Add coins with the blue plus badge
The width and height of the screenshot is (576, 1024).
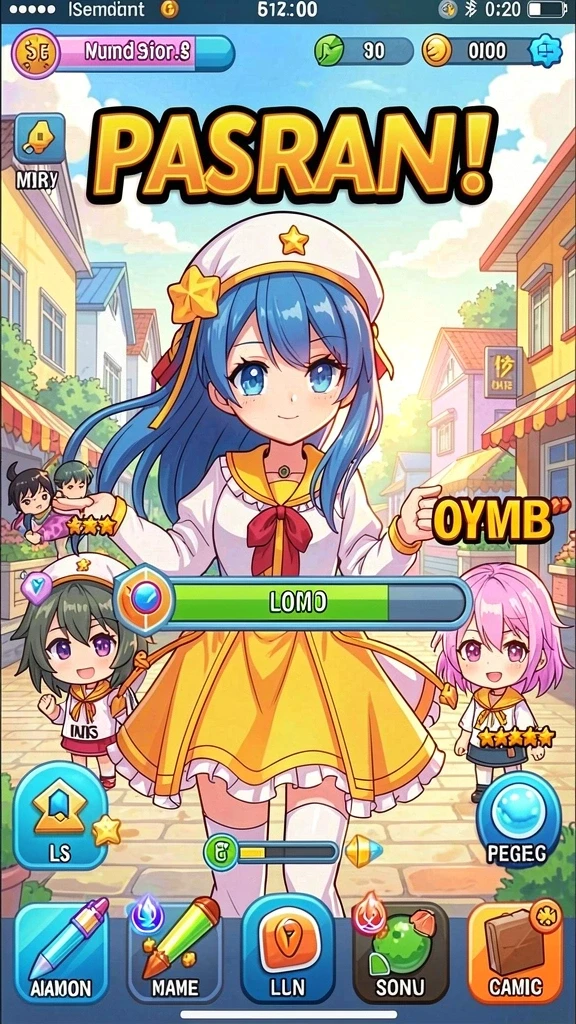pyautogui.click(x=545, y=51)
